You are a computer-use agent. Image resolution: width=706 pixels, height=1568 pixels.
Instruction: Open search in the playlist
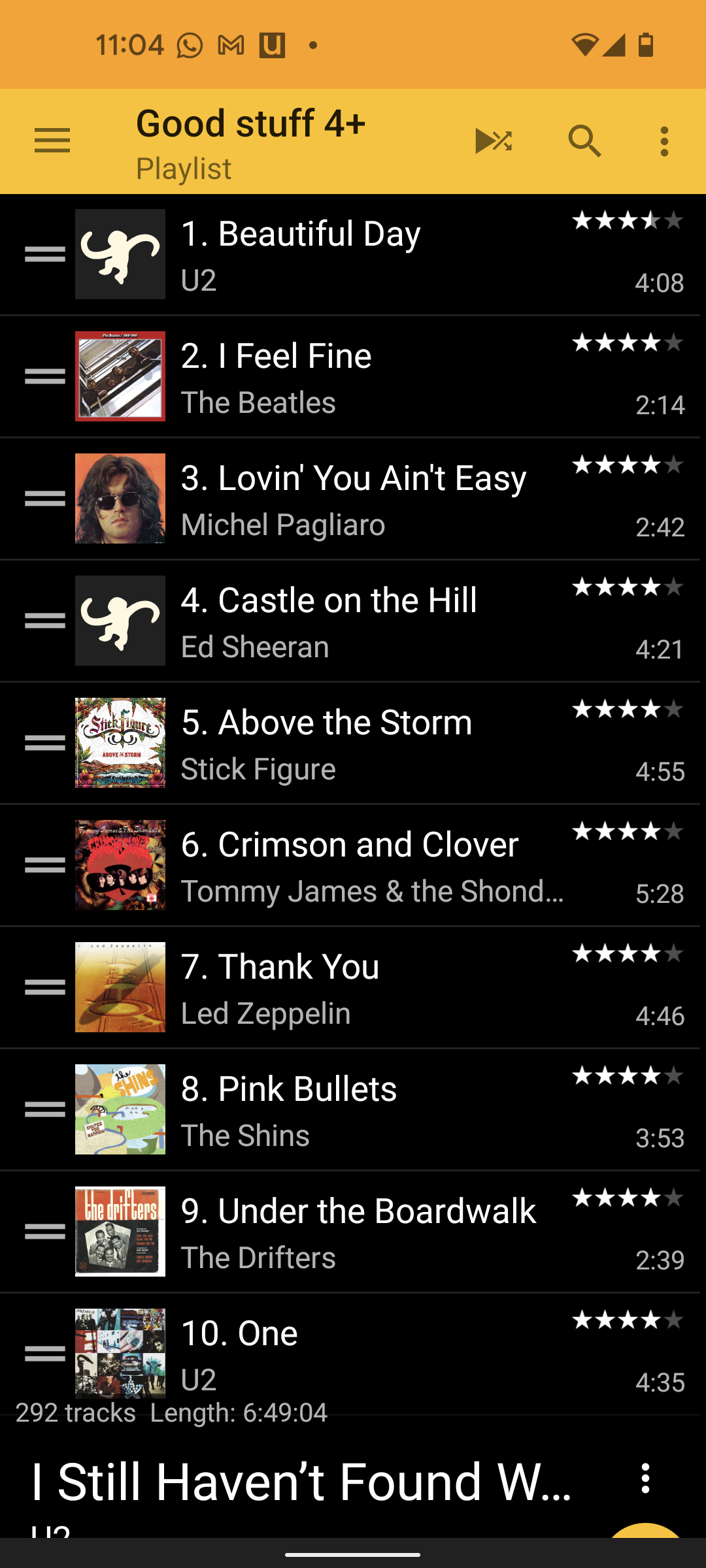[584, 140]
